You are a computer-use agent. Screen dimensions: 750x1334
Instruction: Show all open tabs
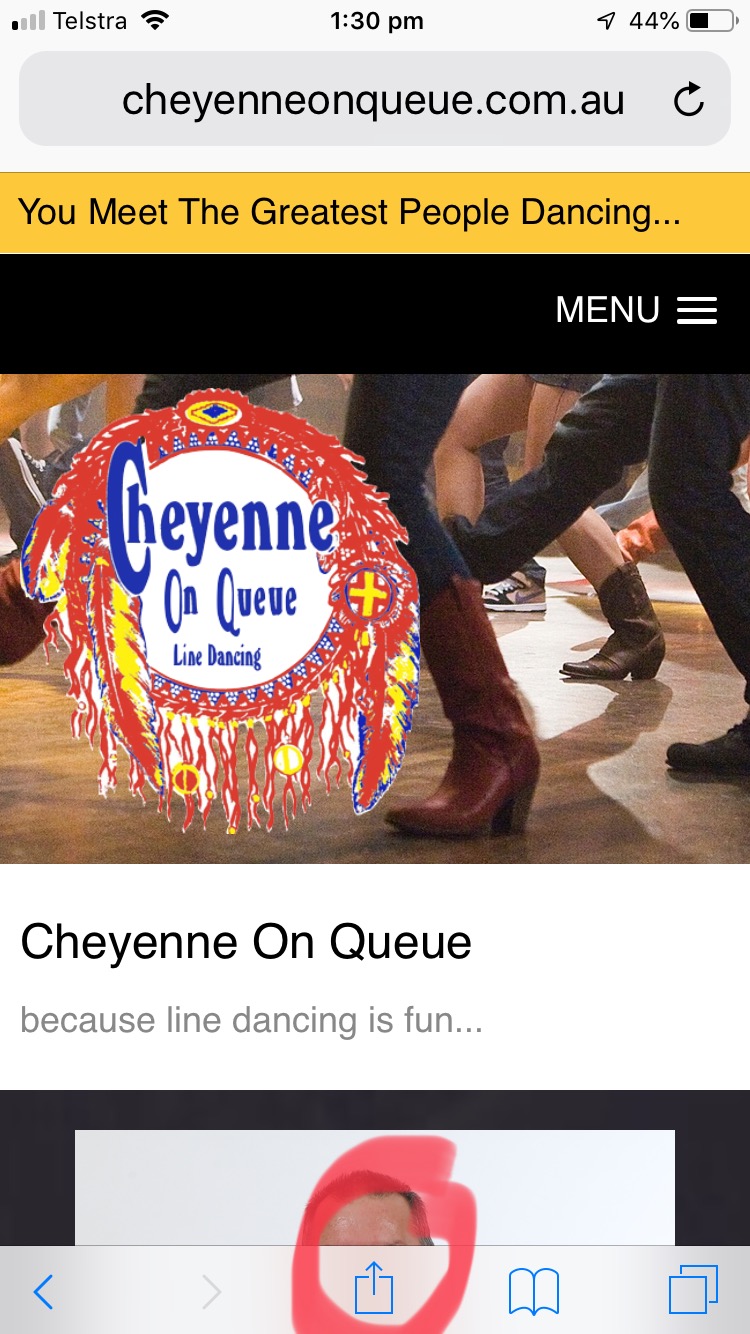[693, 1290]
